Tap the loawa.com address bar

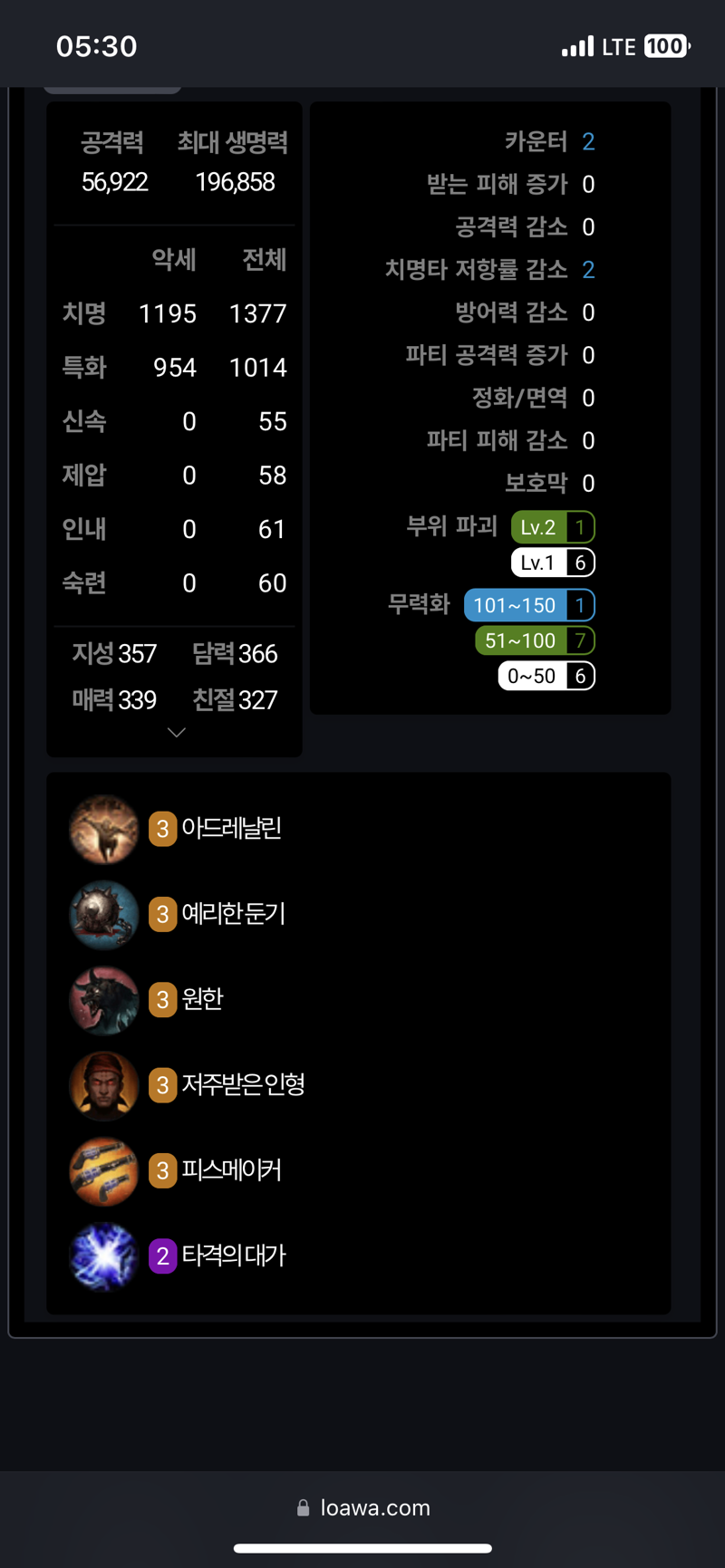tap(363, 1507)
